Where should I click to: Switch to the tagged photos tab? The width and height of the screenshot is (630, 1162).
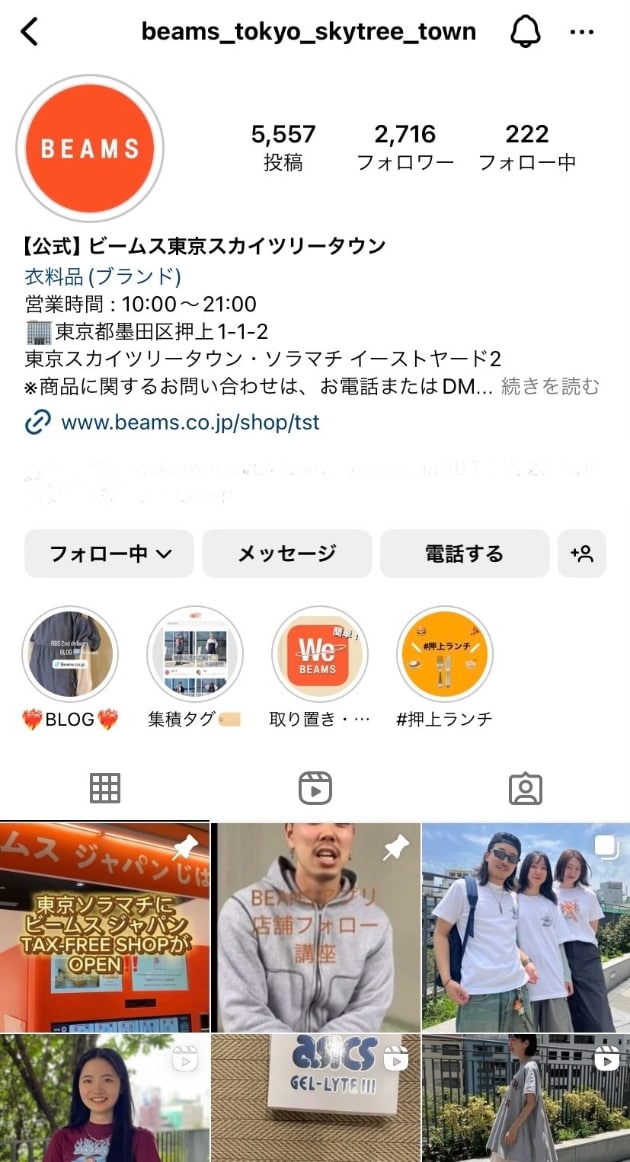[525, 789]
